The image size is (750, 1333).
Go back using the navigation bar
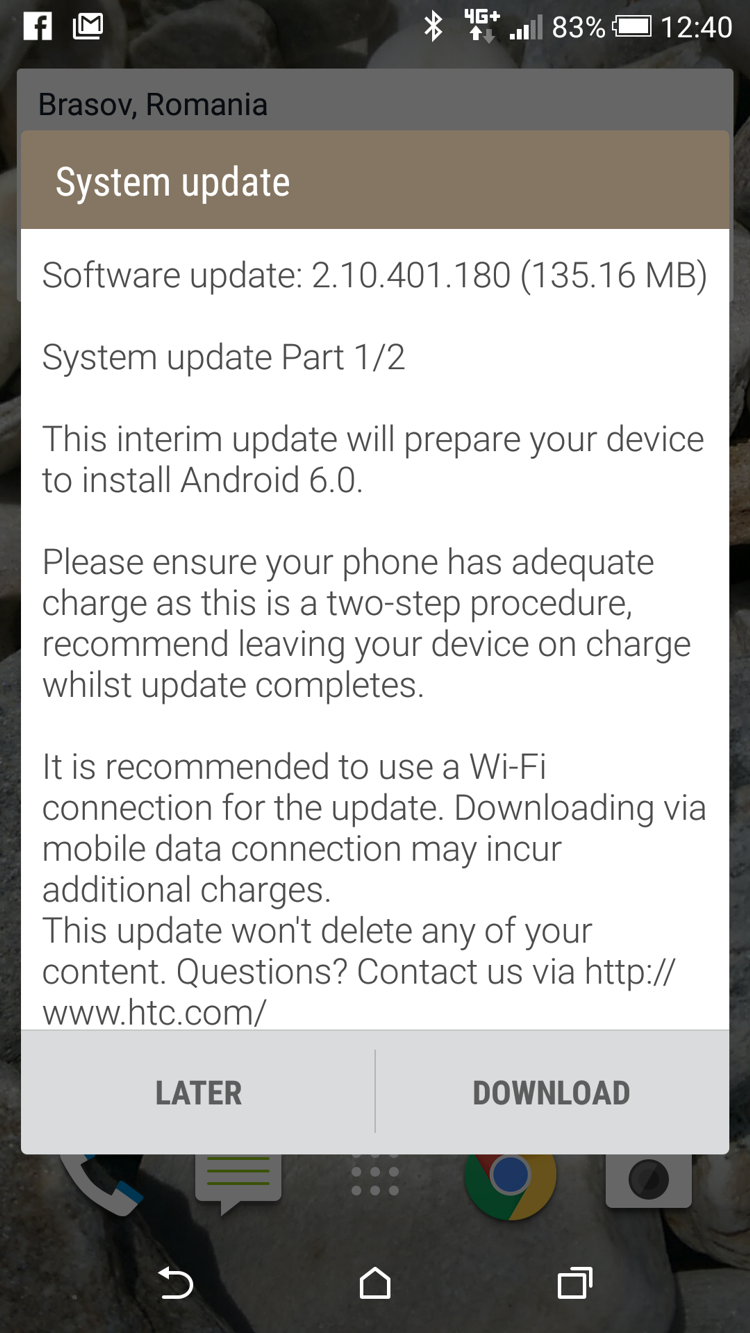click(x=176, y=1283)
